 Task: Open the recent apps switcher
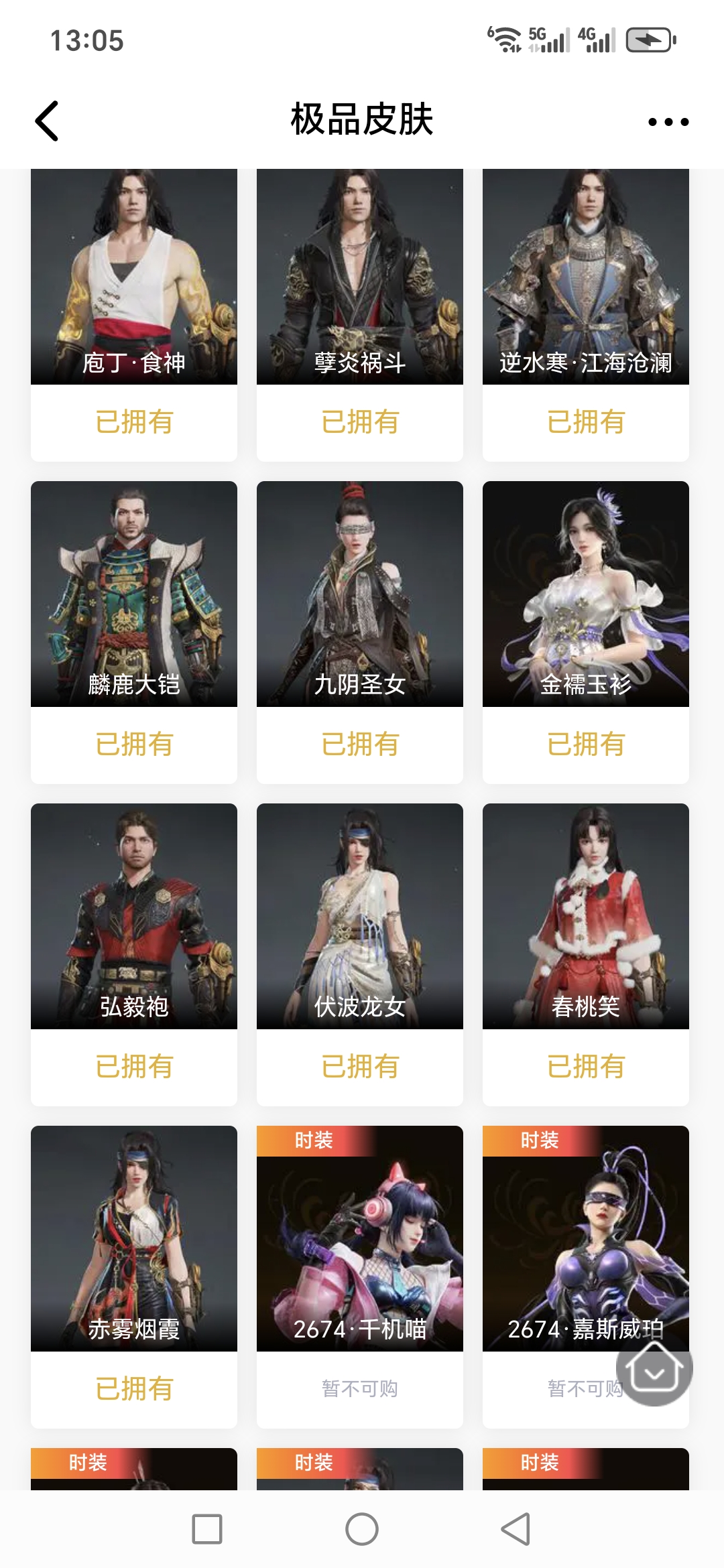coord(207,1529)
